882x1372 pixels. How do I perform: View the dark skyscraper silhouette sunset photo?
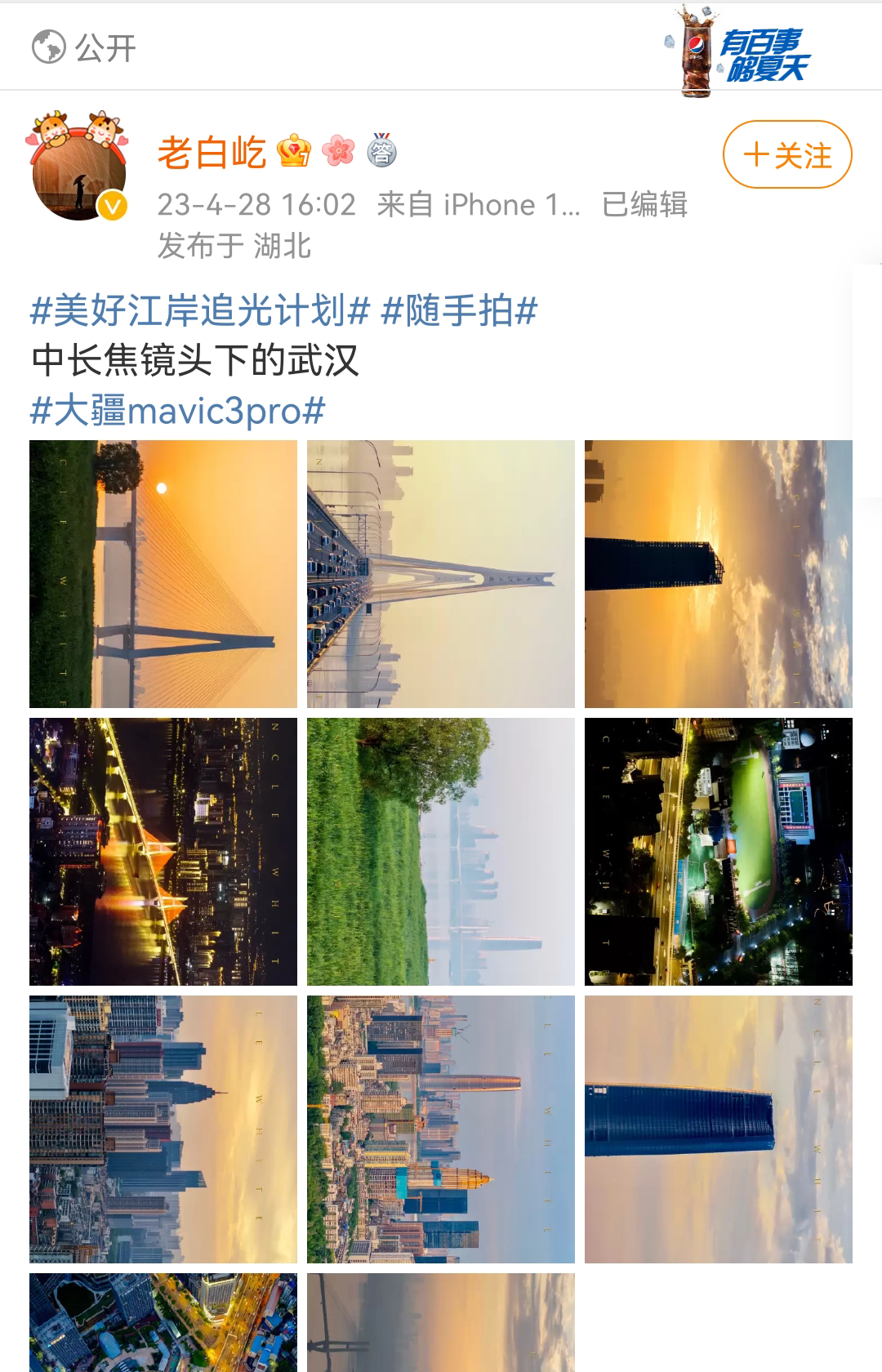[719, 573]
